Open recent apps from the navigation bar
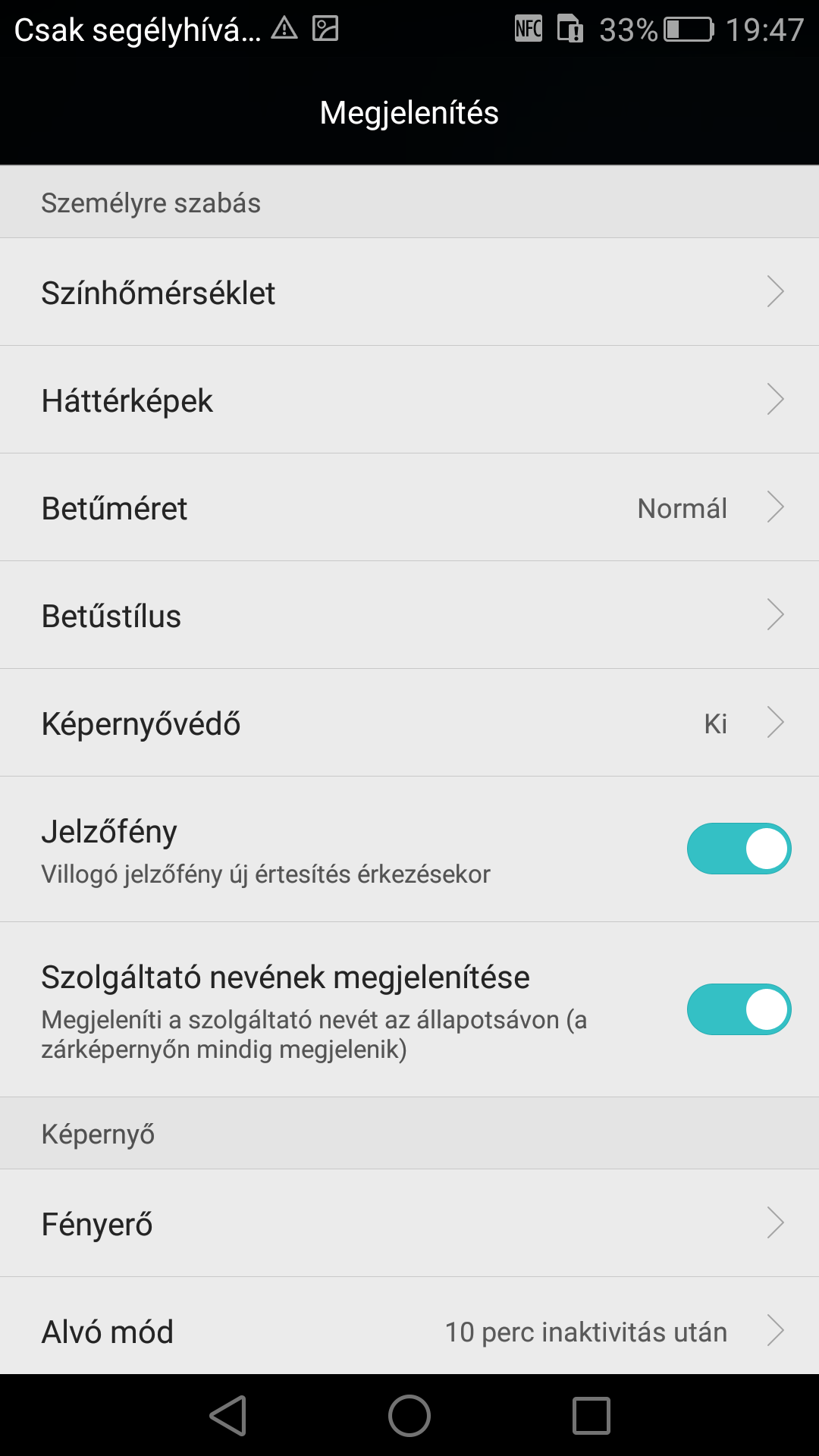819x1456 pixels. (x=591, y=1416)
